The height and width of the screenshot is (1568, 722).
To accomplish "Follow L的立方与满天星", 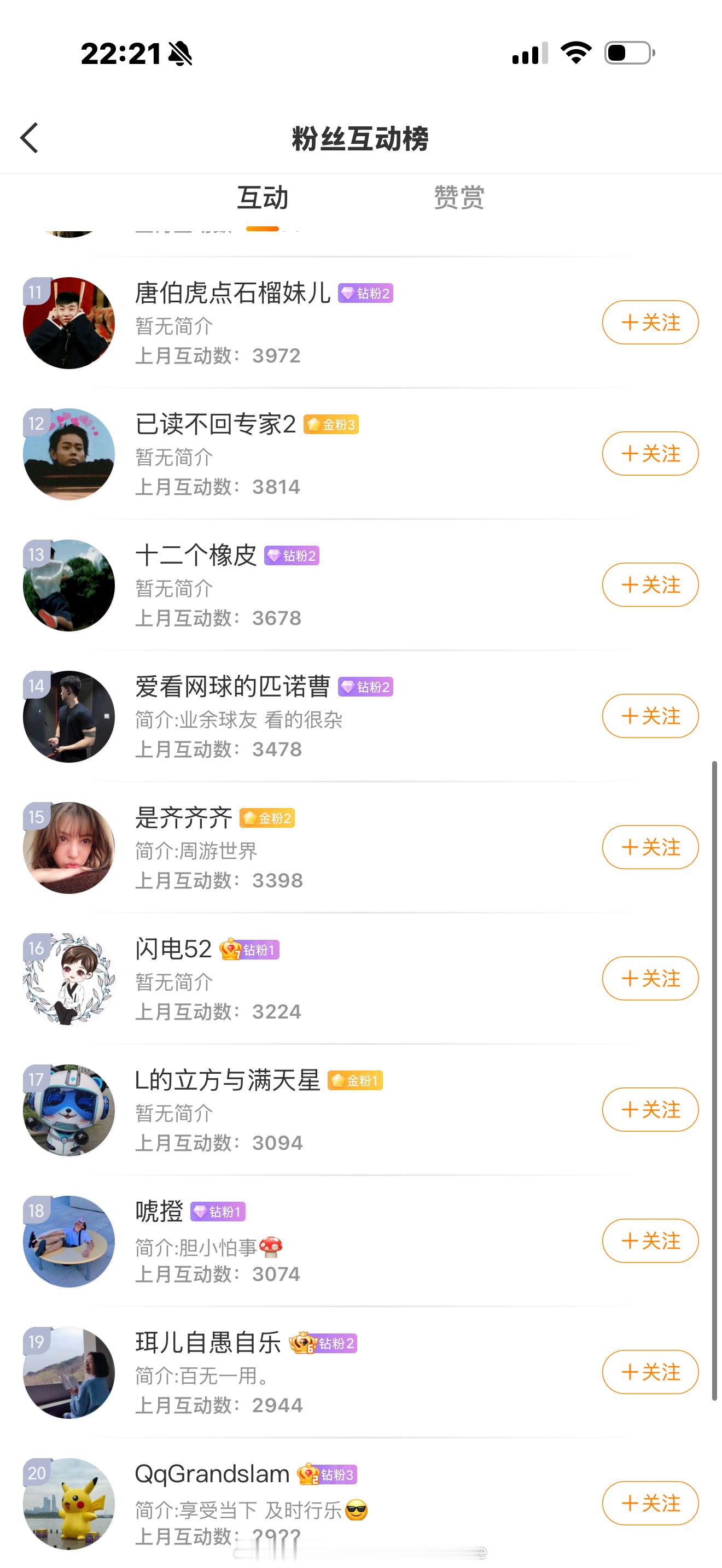I will [x=650, y=1110].
